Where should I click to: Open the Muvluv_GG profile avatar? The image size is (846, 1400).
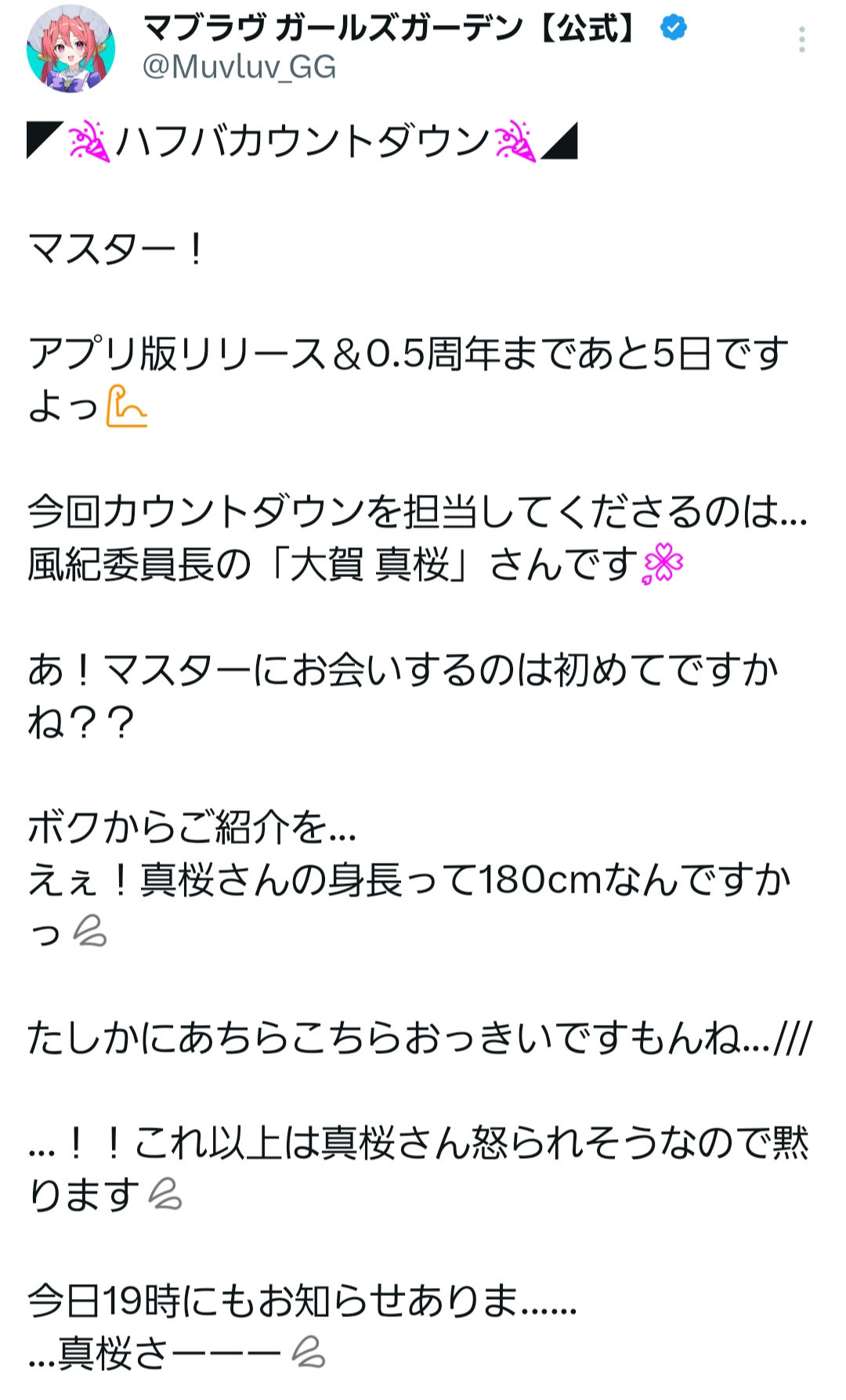click(70, 49)
